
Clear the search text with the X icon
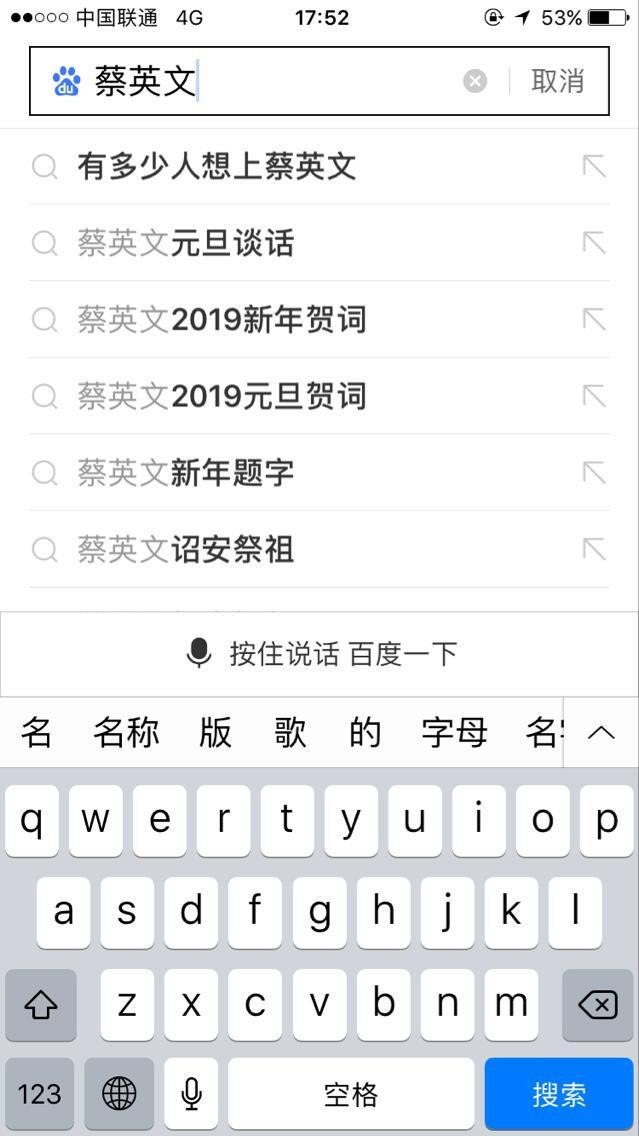(475, 82)
